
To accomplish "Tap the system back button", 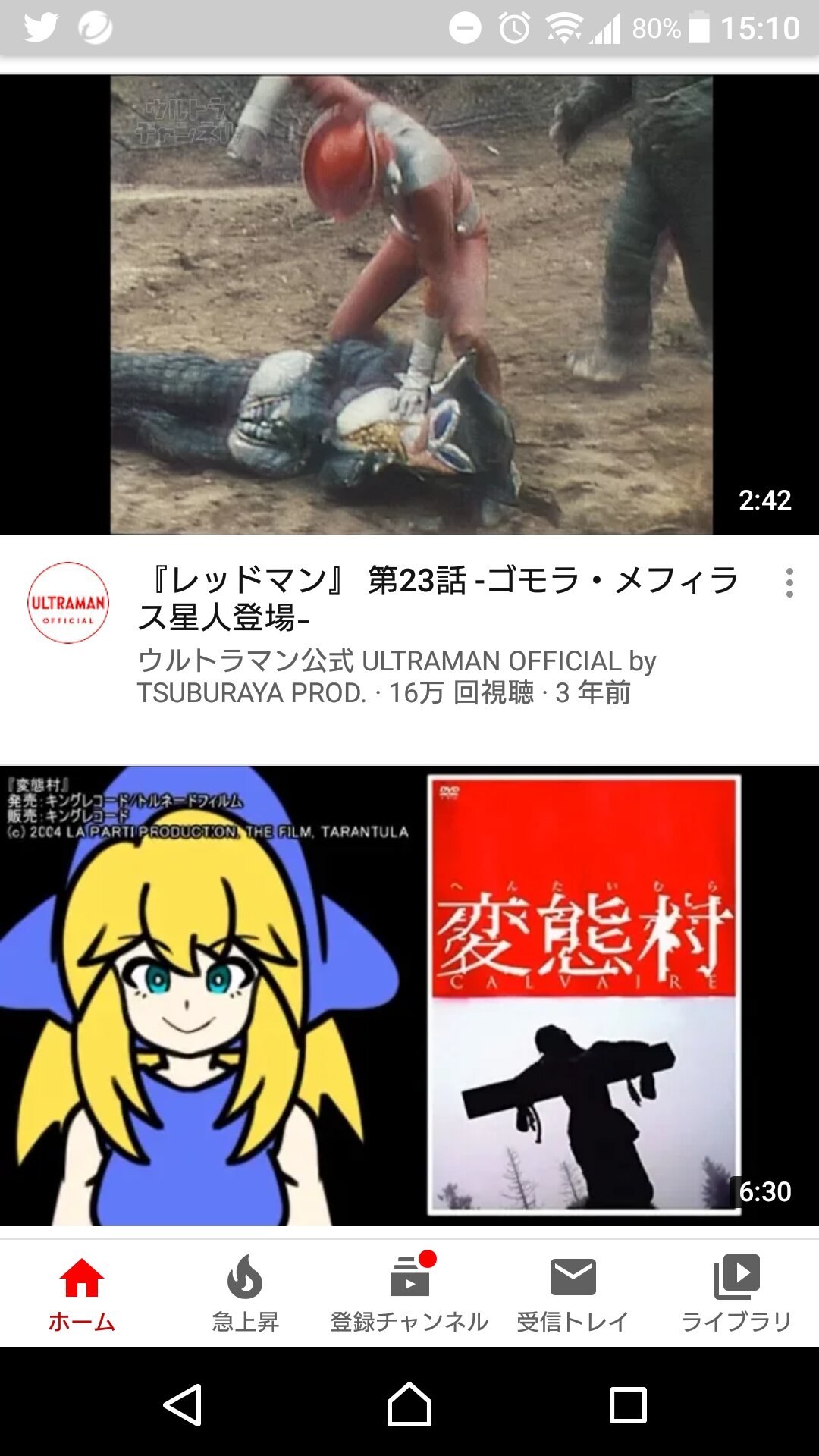I will 182,1404.
